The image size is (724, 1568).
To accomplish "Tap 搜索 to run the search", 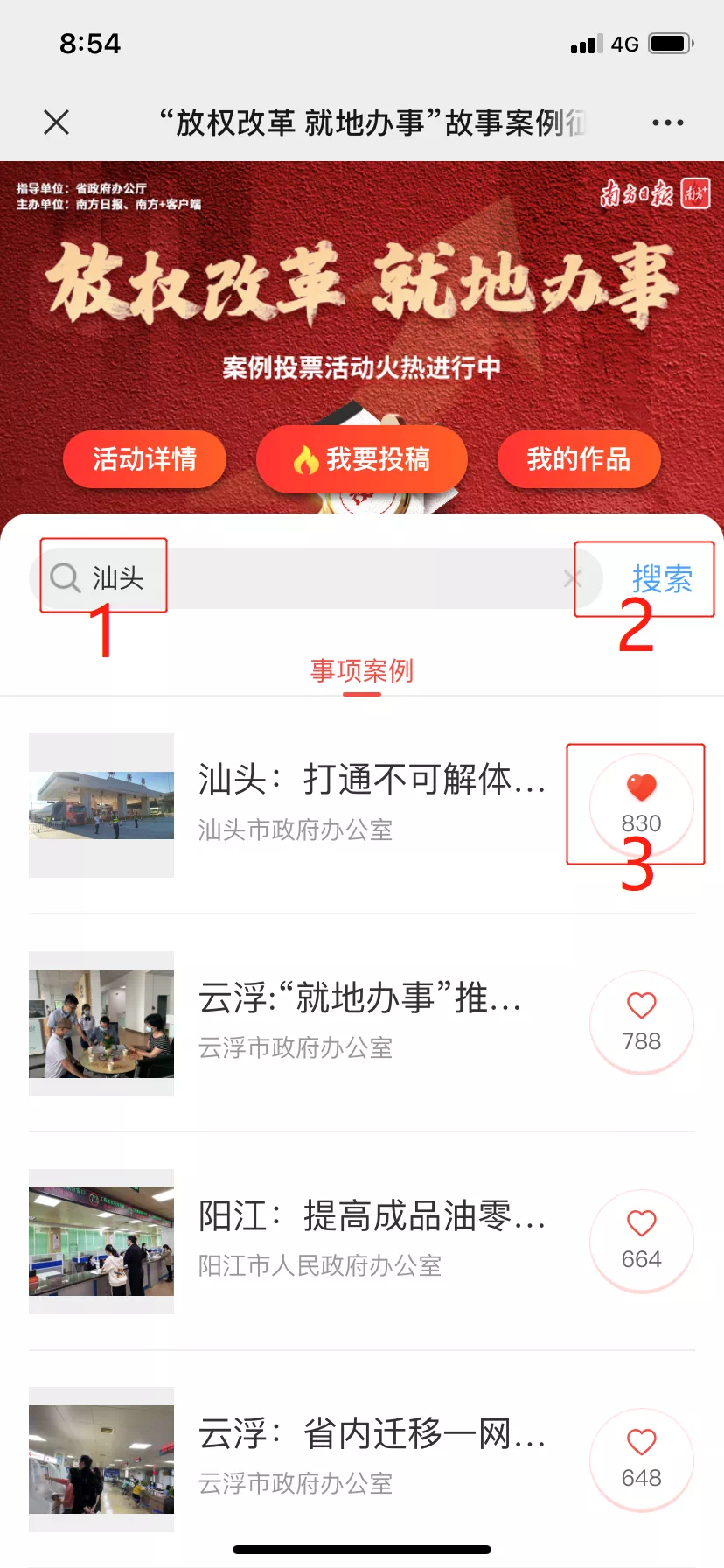I will tap(662, 579).
